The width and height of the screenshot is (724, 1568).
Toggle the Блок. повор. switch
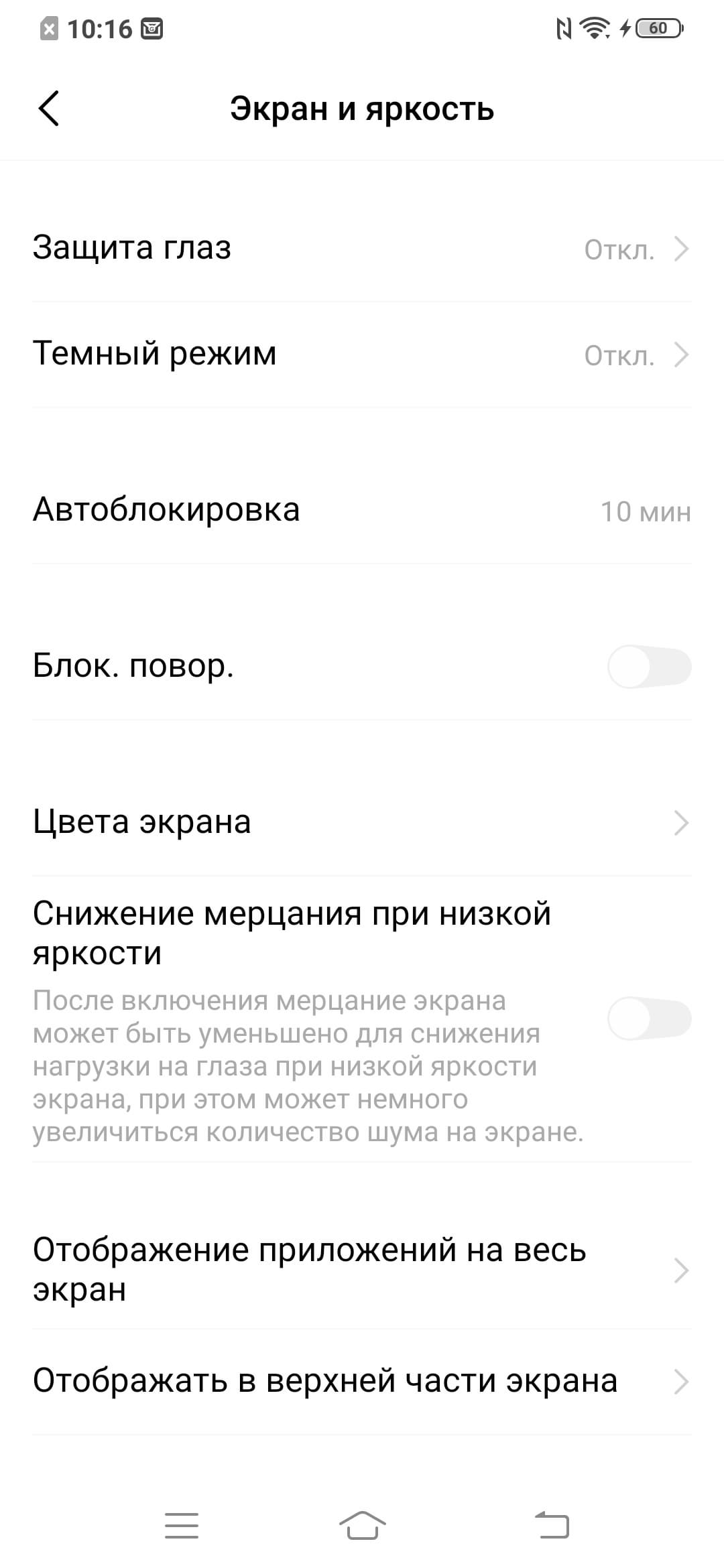click(x=648, y=667)
